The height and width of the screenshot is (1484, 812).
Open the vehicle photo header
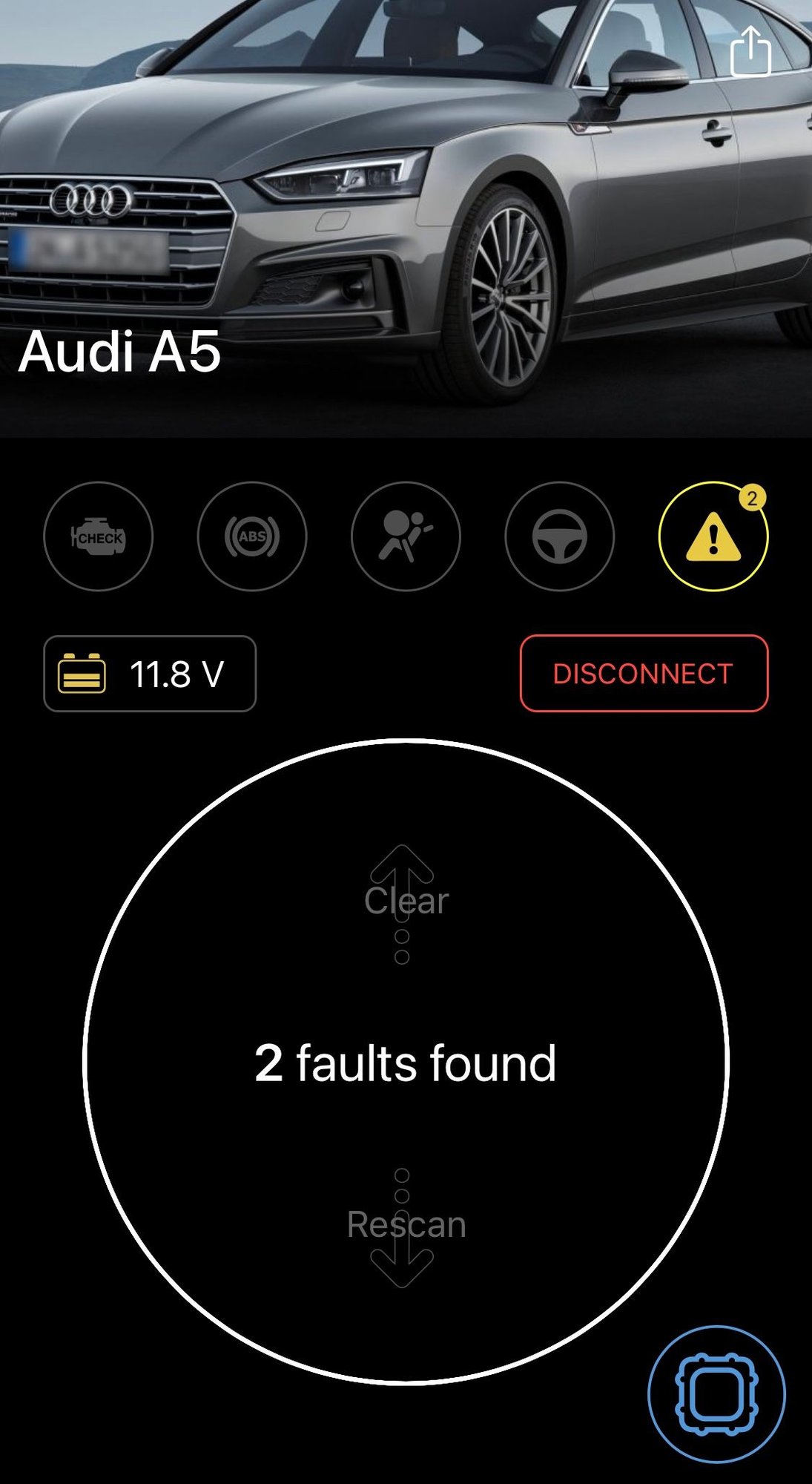406,215
